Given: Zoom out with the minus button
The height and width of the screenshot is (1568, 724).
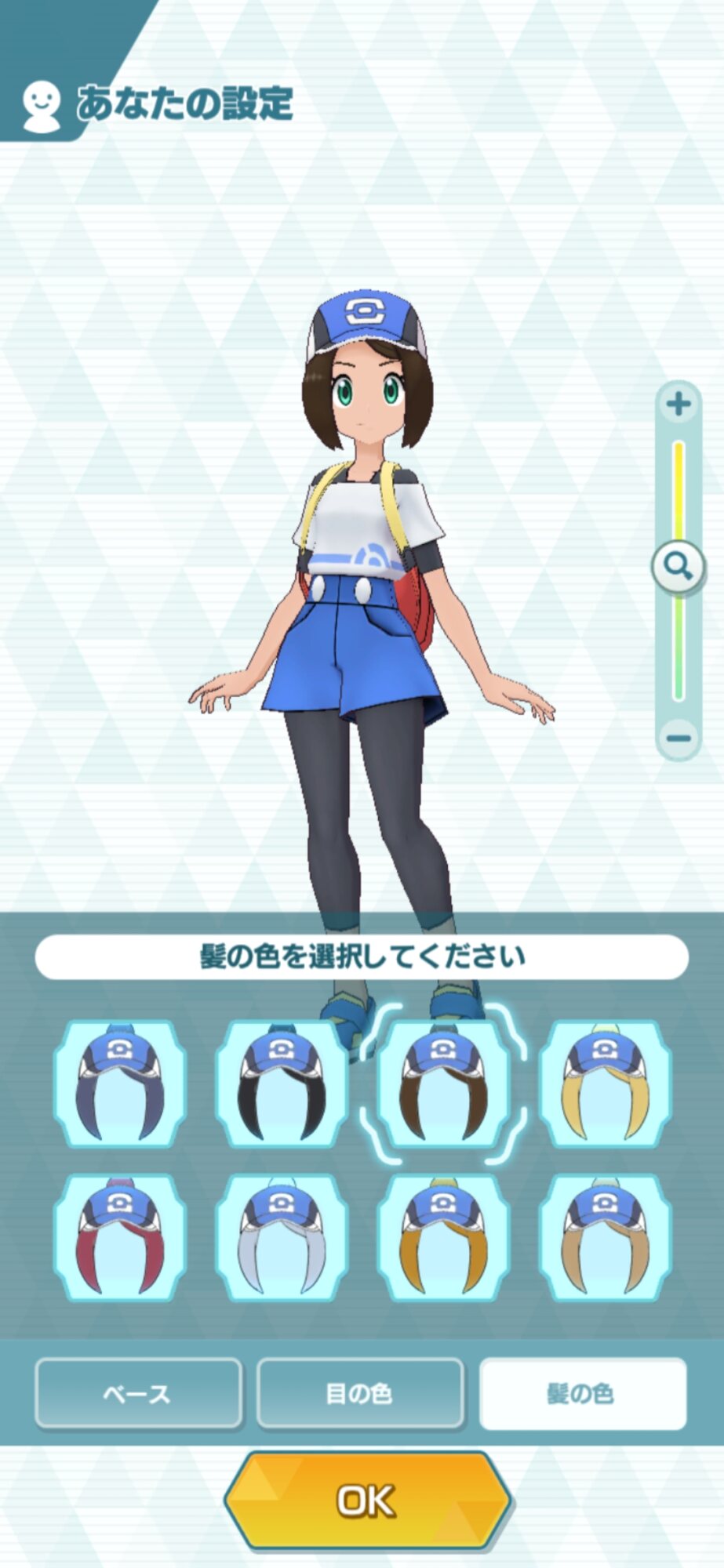Looking at the screenshot, I should pos(678,738).
